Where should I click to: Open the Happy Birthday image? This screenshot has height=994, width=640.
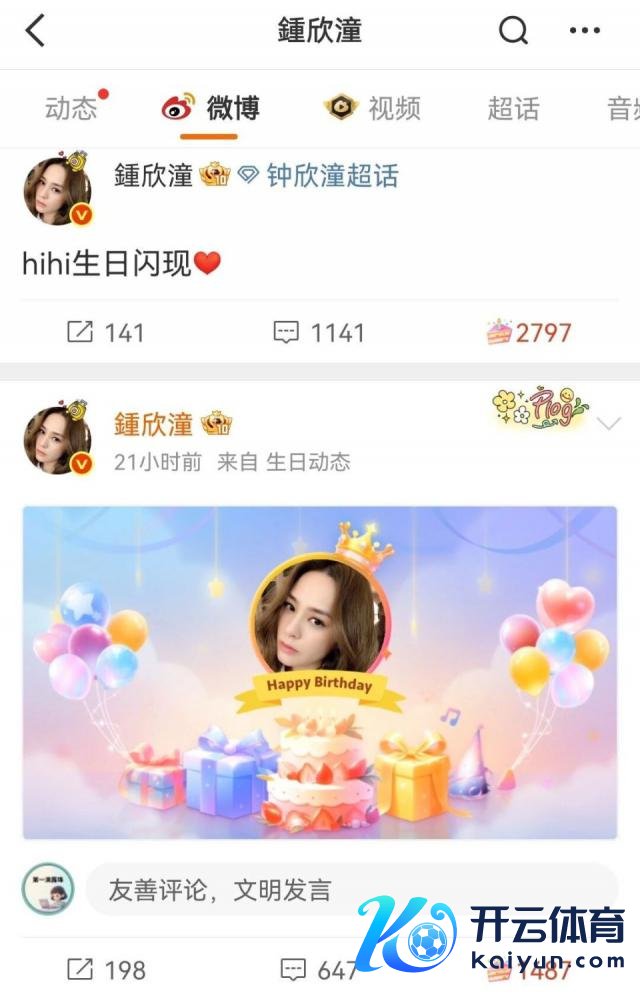point(320,672)
